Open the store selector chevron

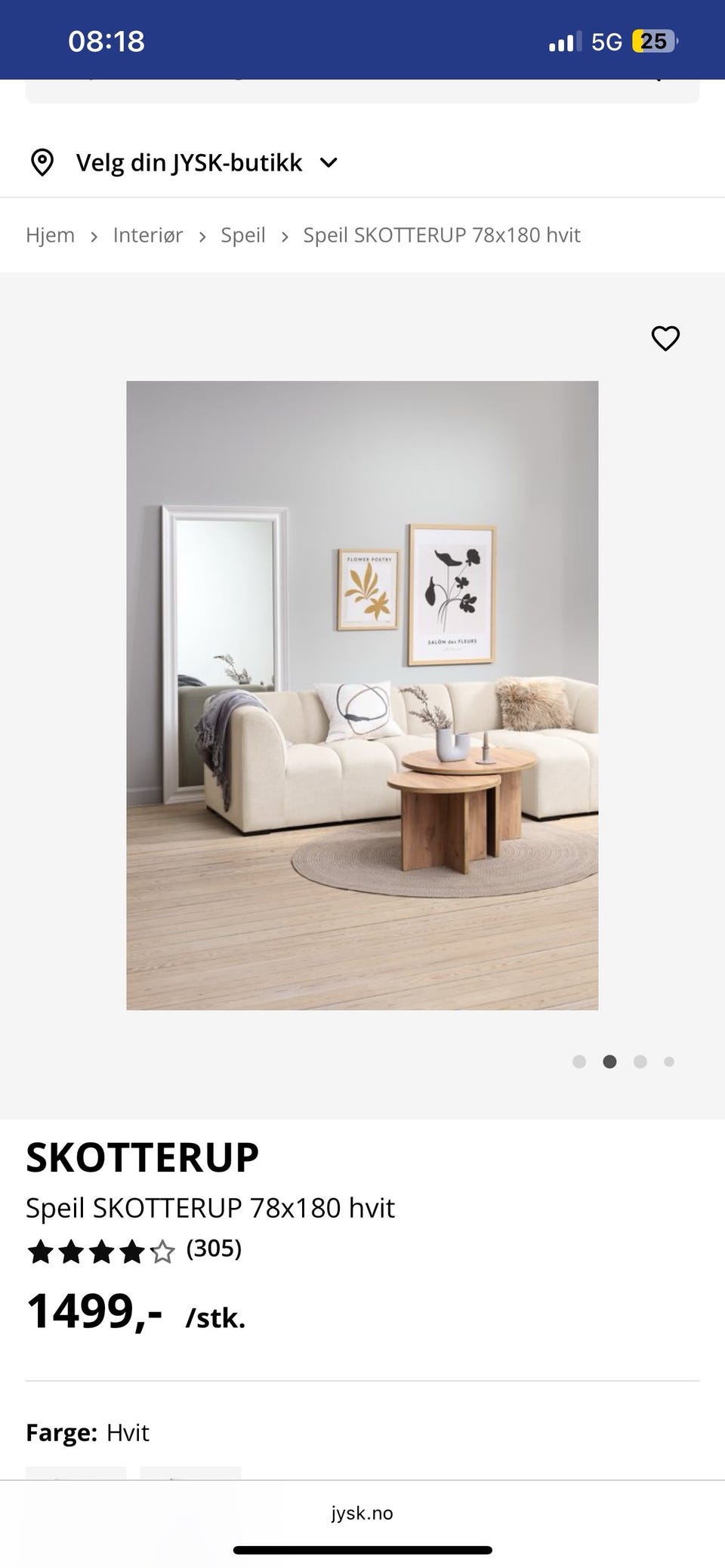tap(328, 162)
